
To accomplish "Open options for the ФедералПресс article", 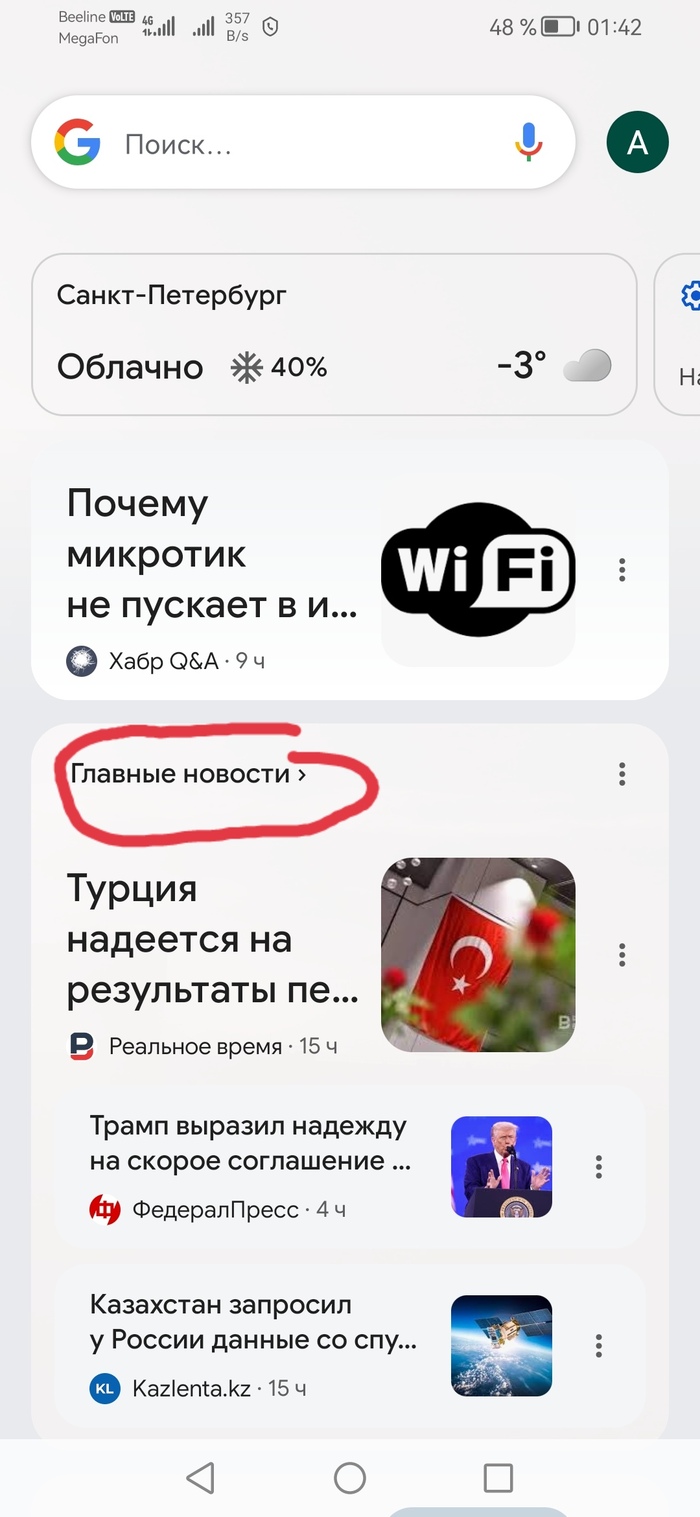I will point(599,1167).
